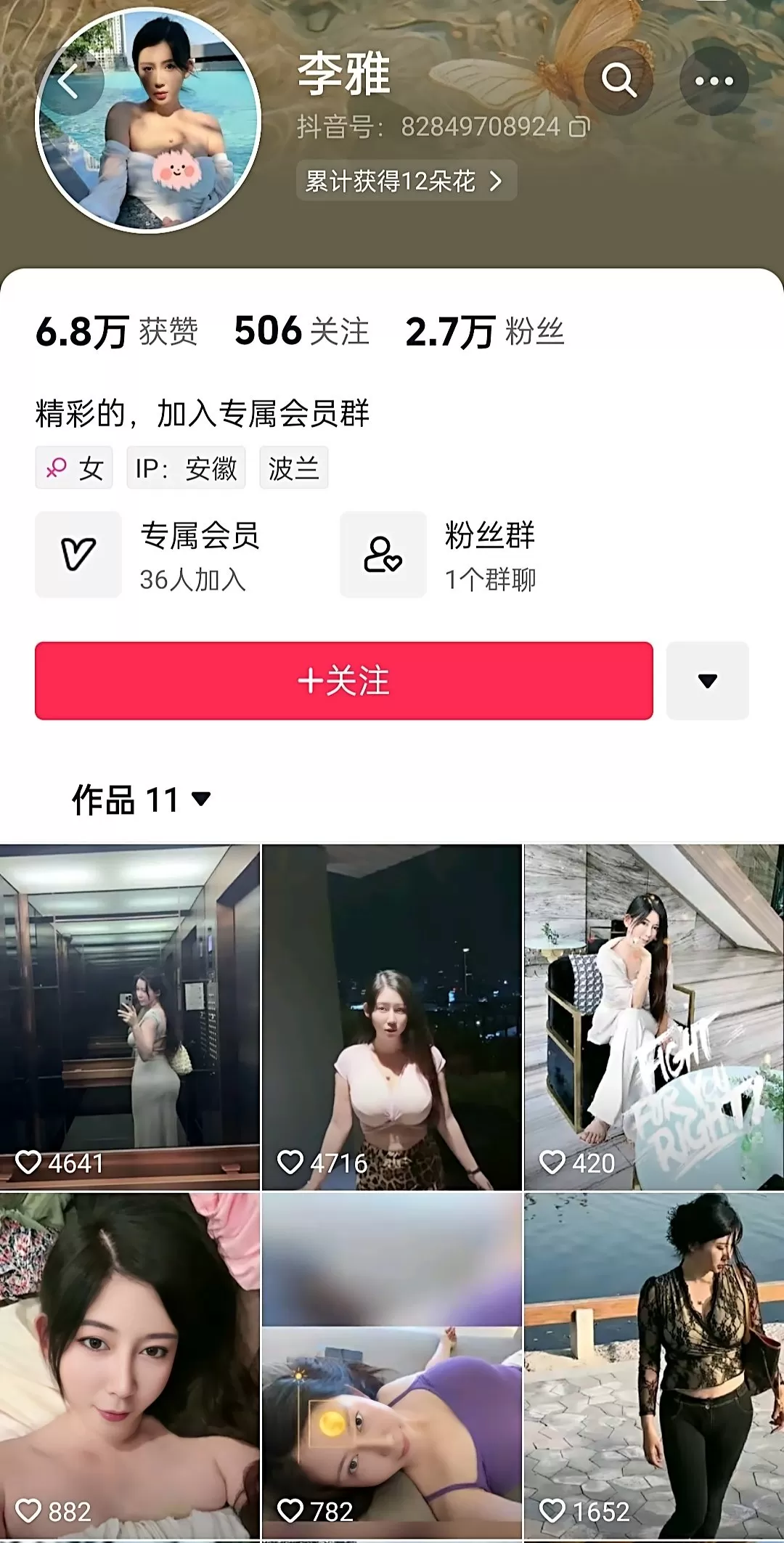Expand 累计获得12朵花 flowers detail
The width and height of the screenshot is (784, 1543).
coord(405,182)
